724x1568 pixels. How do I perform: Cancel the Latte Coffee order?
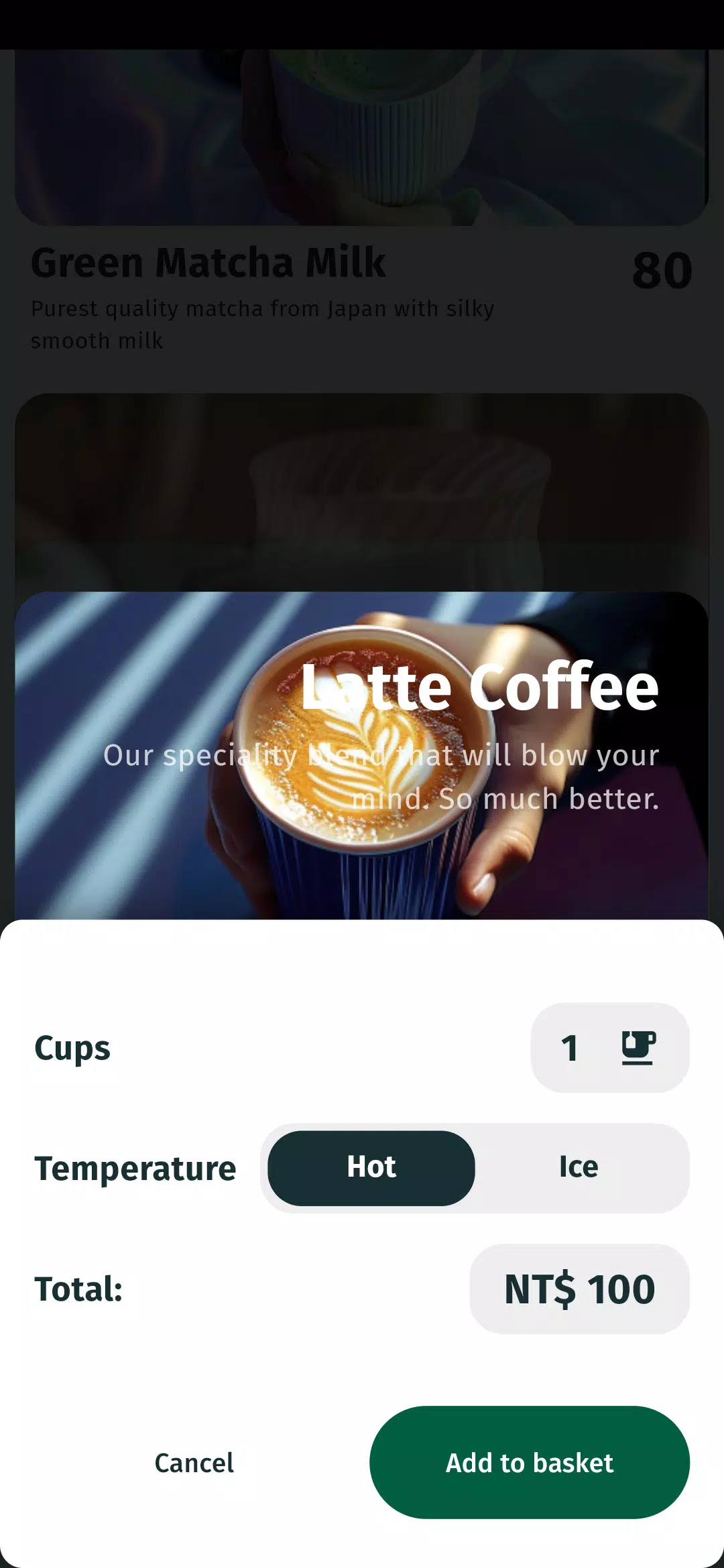pos(194,1462)
